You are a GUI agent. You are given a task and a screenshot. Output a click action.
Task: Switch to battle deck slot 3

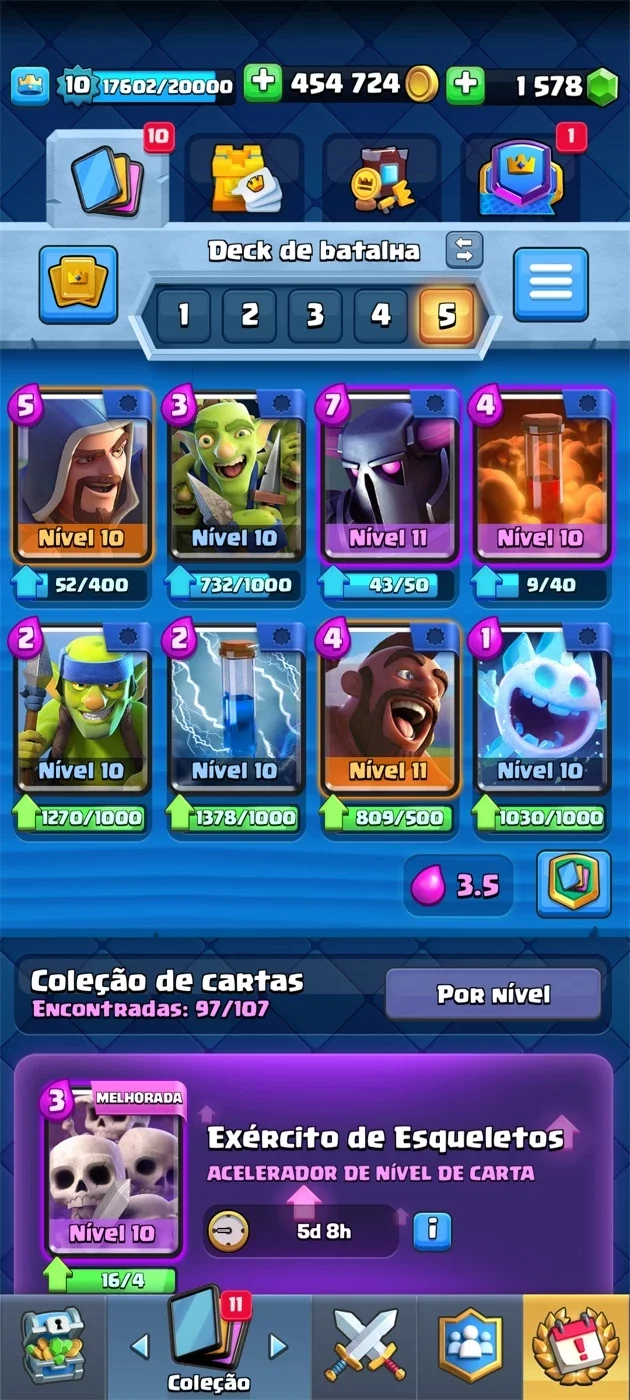315,316
